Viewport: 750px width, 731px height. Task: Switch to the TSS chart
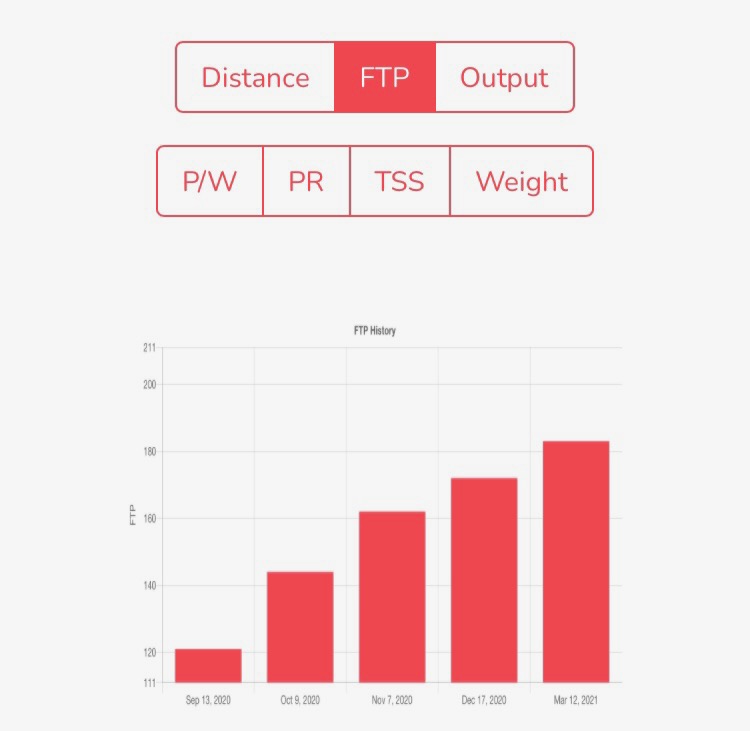tap(399, 181)
